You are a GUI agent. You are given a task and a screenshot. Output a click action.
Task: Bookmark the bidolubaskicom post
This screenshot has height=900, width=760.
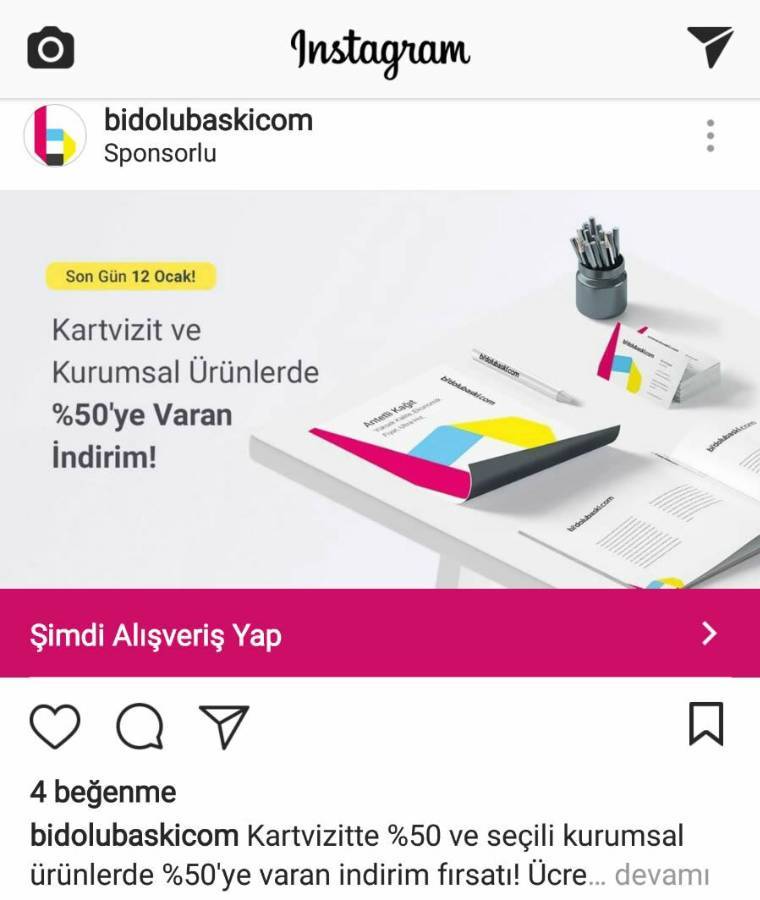[x=706, y=724]
